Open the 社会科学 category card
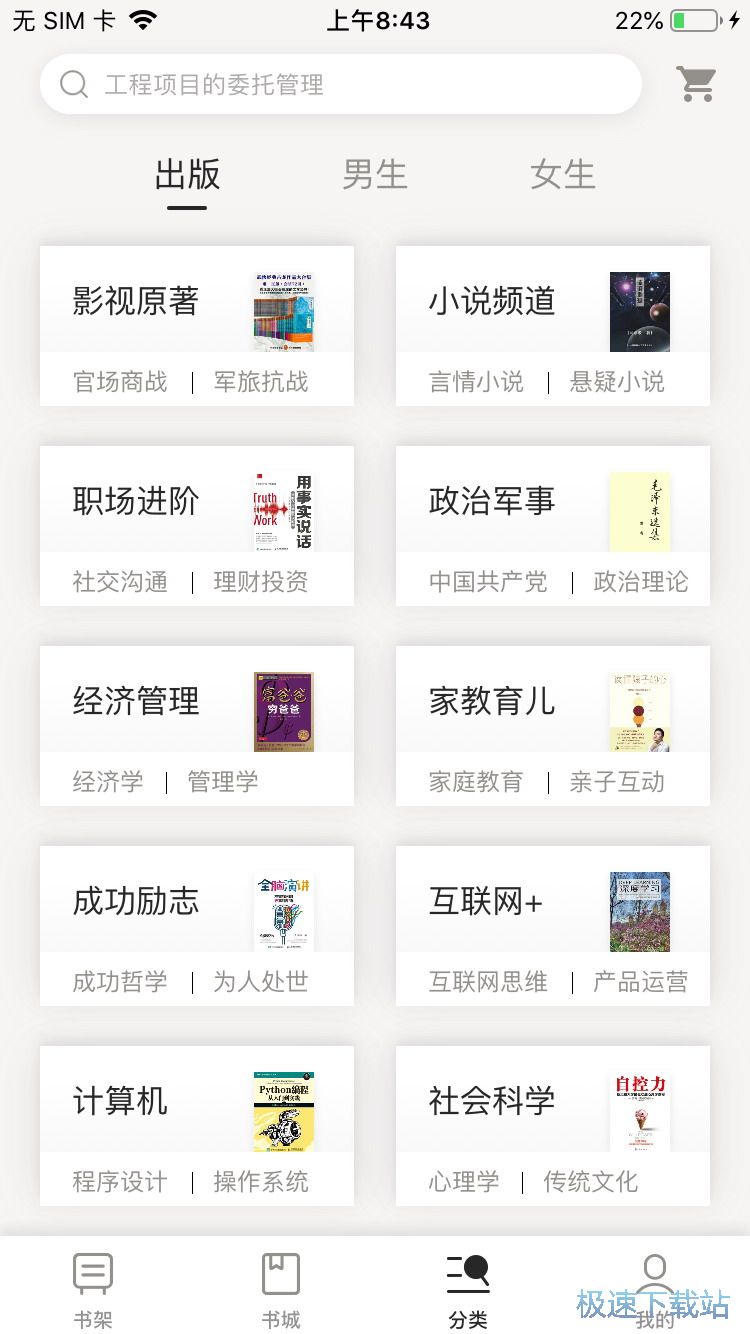 coord(552,1102)
